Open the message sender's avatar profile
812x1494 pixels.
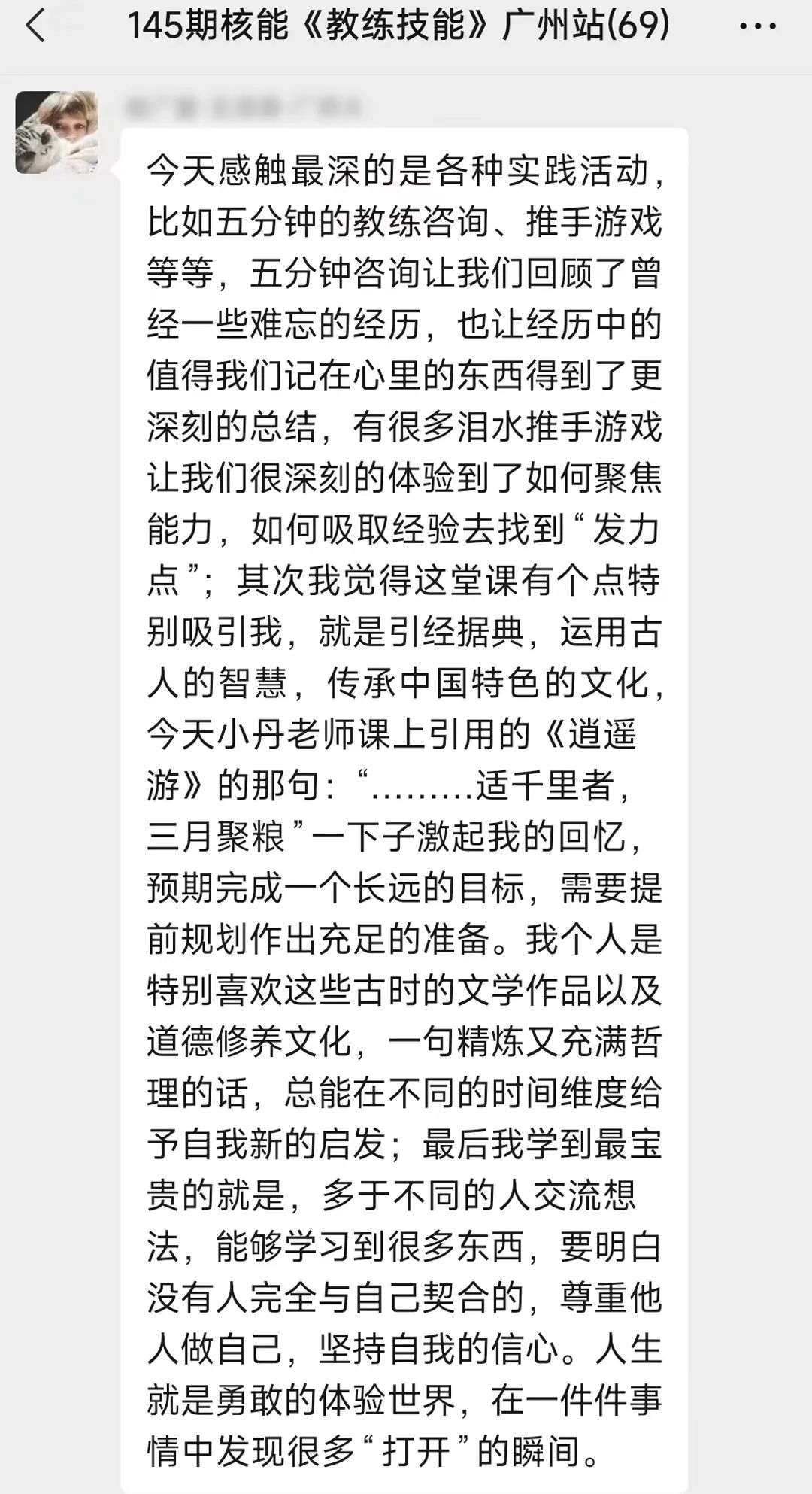point(56,132)
